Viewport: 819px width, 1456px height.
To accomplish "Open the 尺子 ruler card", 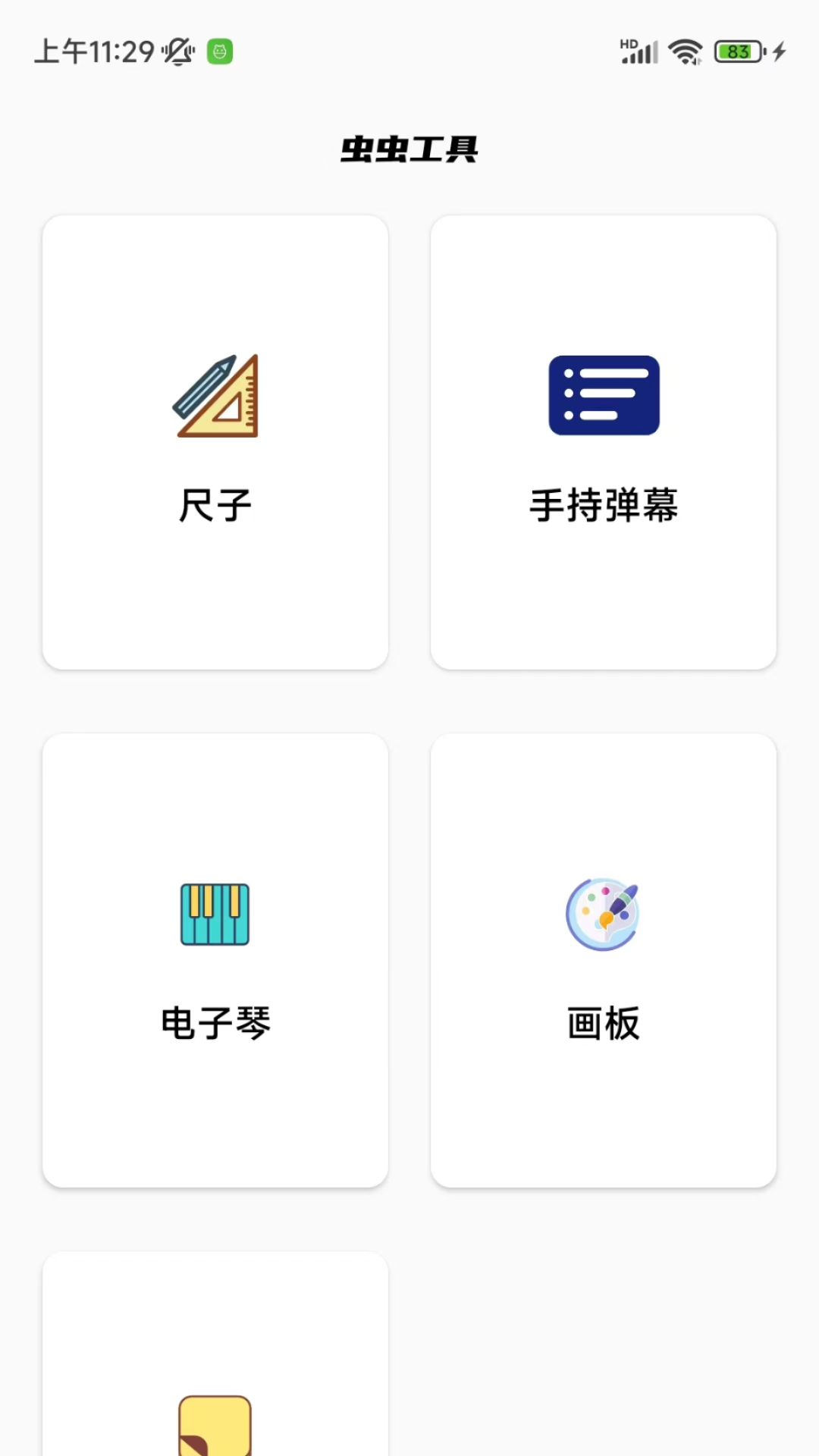I will coord(216,442).
